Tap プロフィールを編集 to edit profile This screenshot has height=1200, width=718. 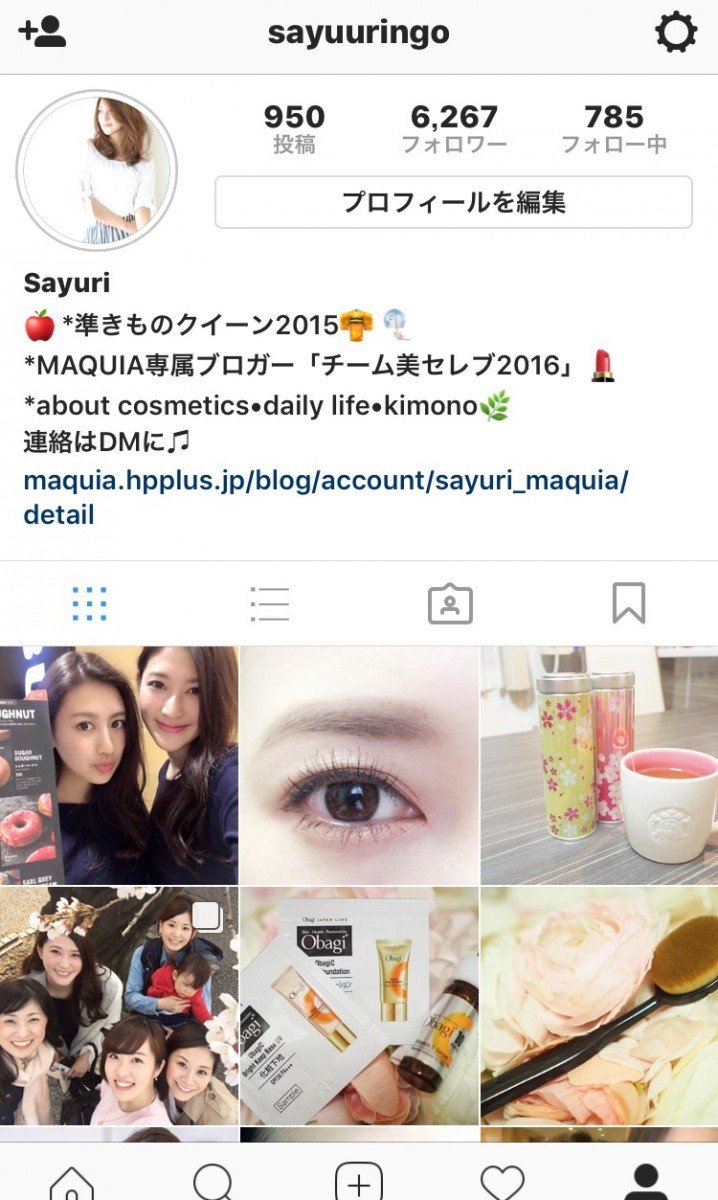pos(453,202)
